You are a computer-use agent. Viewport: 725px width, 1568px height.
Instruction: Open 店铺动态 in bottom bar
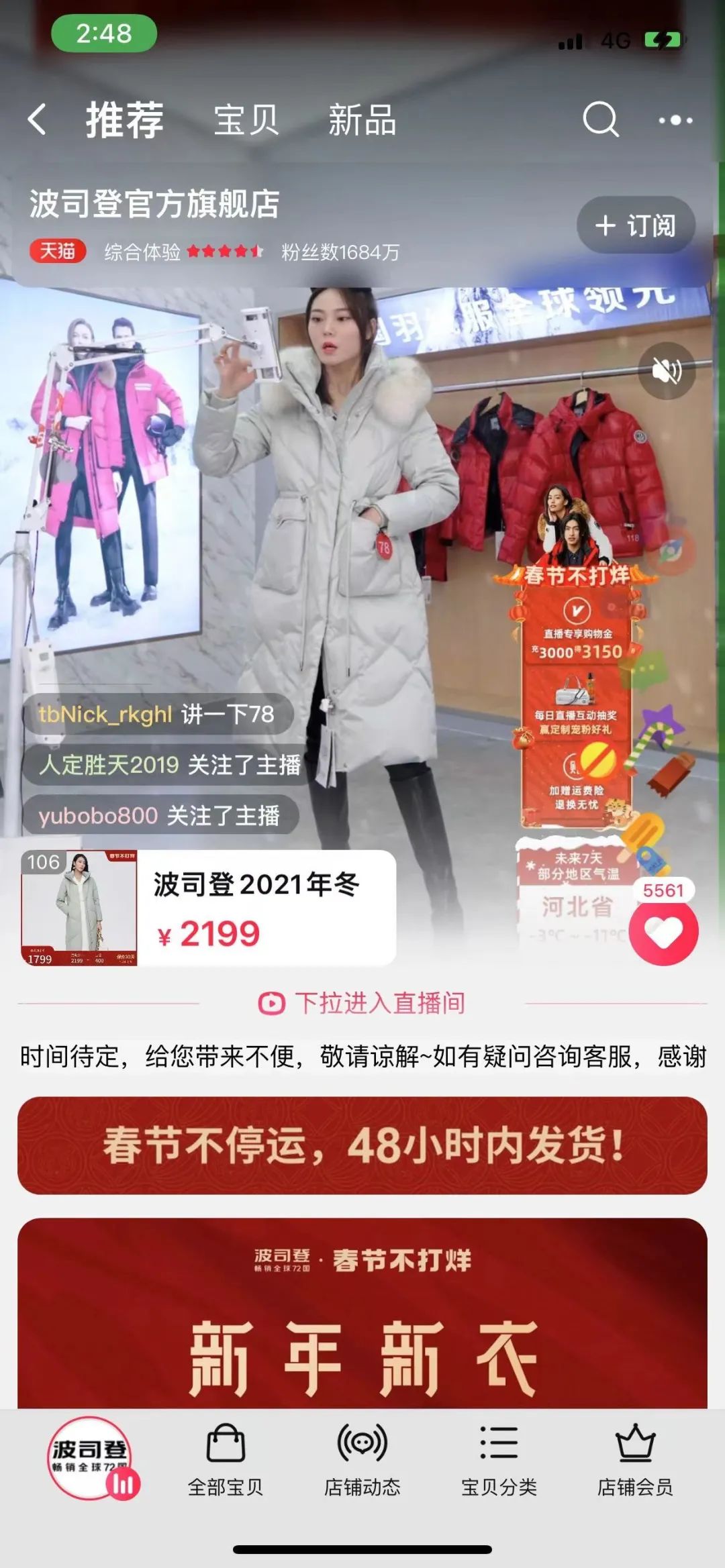point(362,1461)
